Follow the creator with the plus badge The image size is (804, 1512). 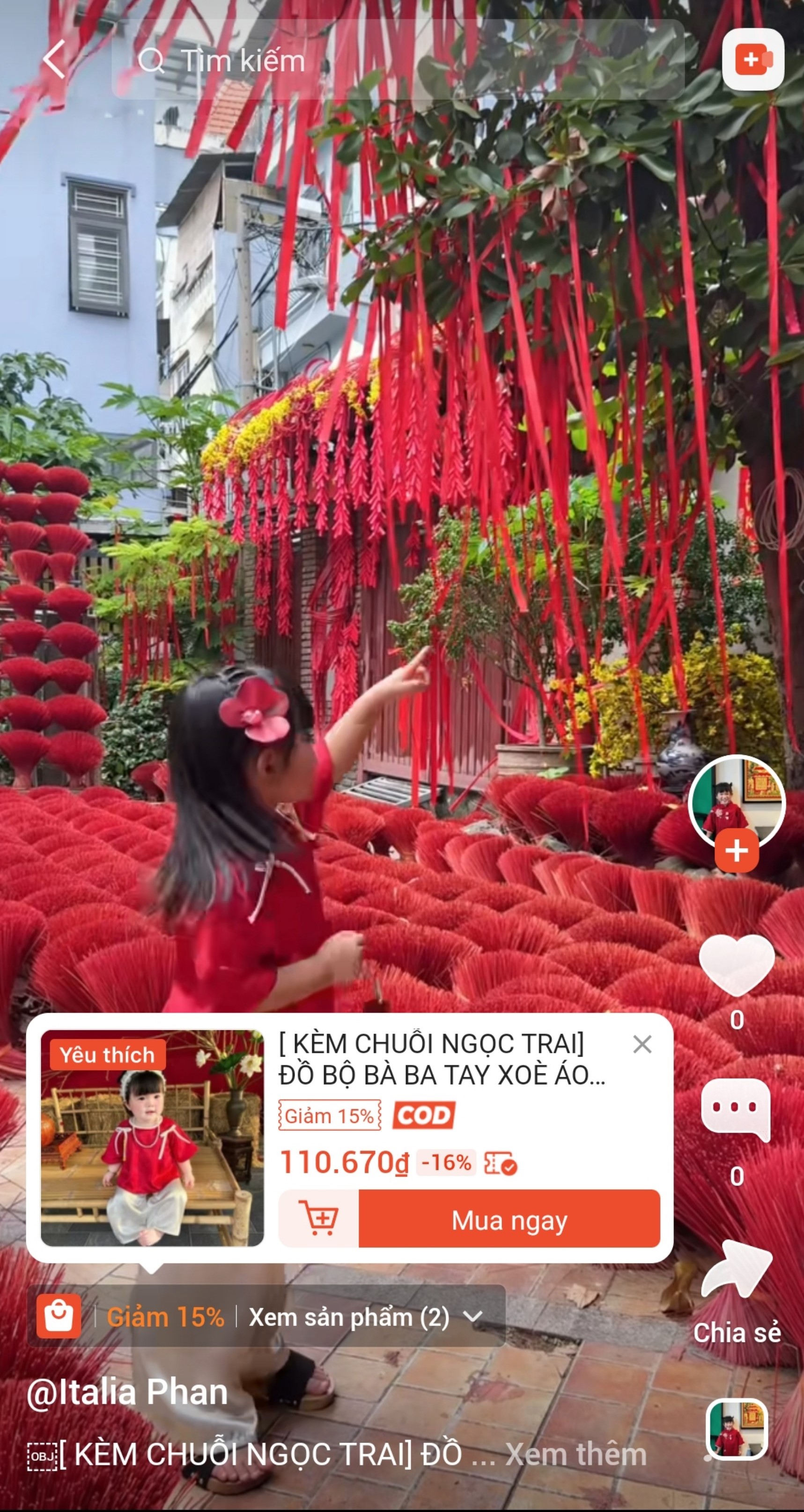click(737, 851)
